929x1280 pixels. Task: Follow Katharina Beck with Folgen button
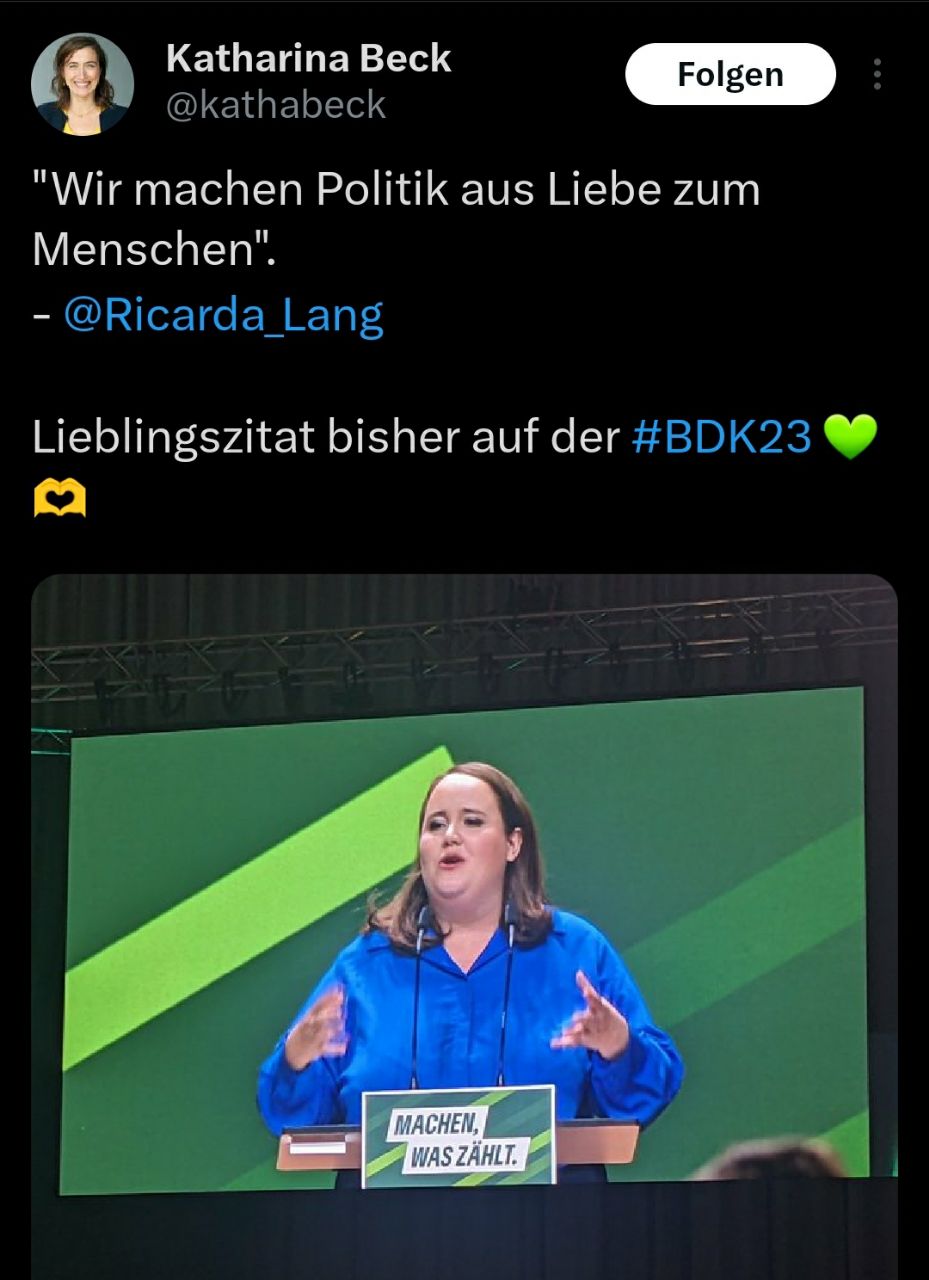click(730, 75)
